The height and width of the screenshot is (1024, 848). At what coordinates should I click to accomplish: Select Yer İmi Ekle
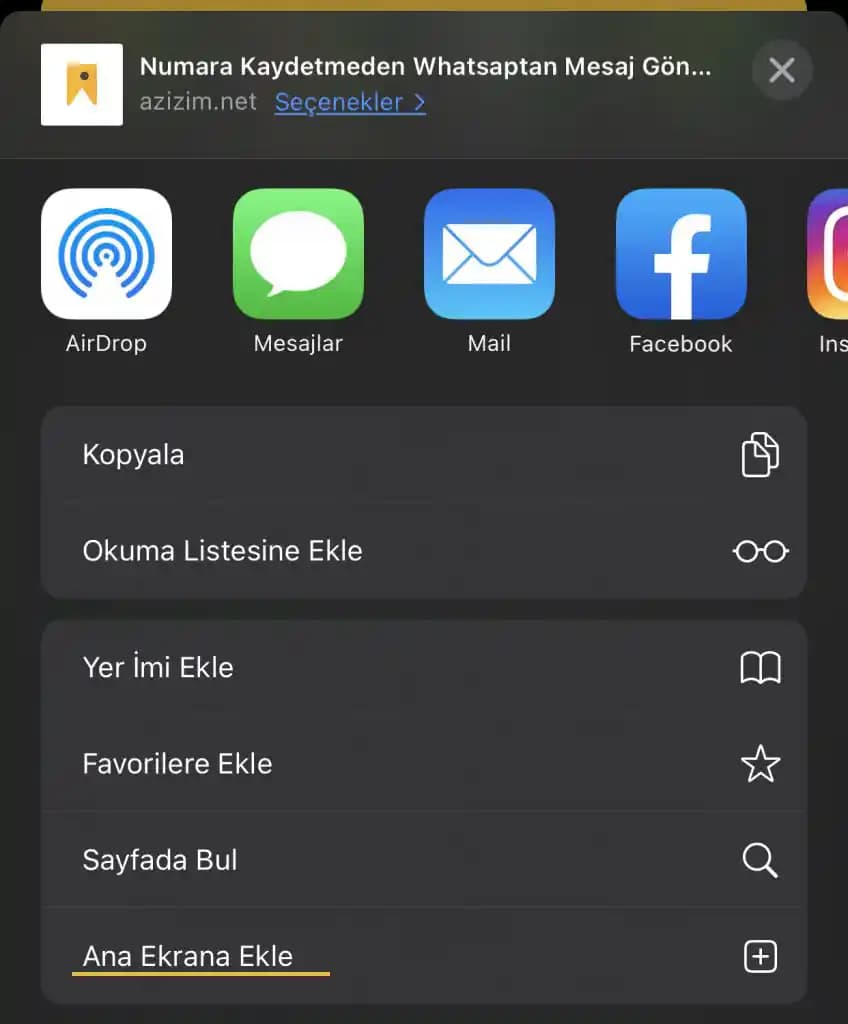point(158,667)
